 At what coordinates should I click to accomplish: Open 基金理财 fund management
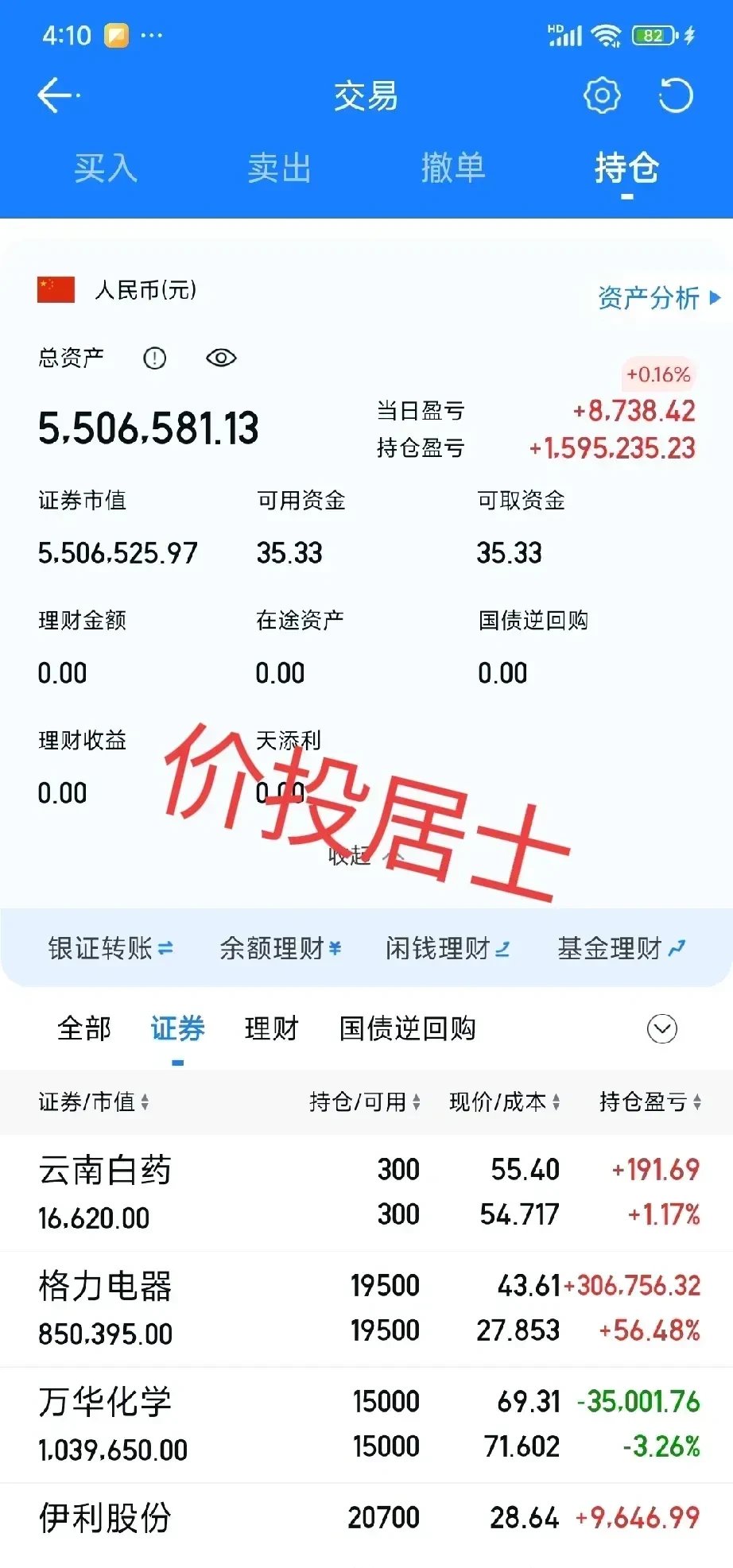point(619,948)
